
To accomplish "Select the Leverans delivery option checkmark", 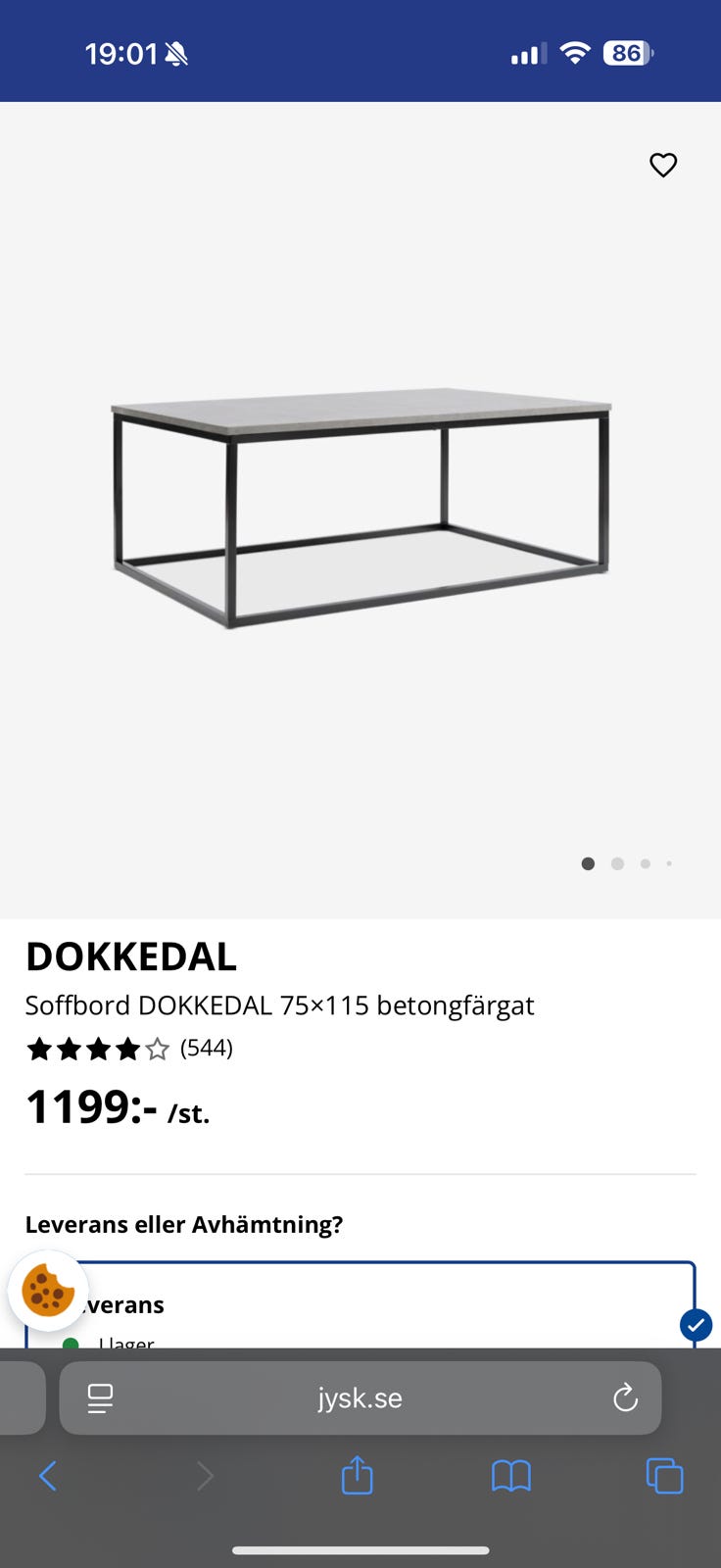I will (x=696, y=1325).
